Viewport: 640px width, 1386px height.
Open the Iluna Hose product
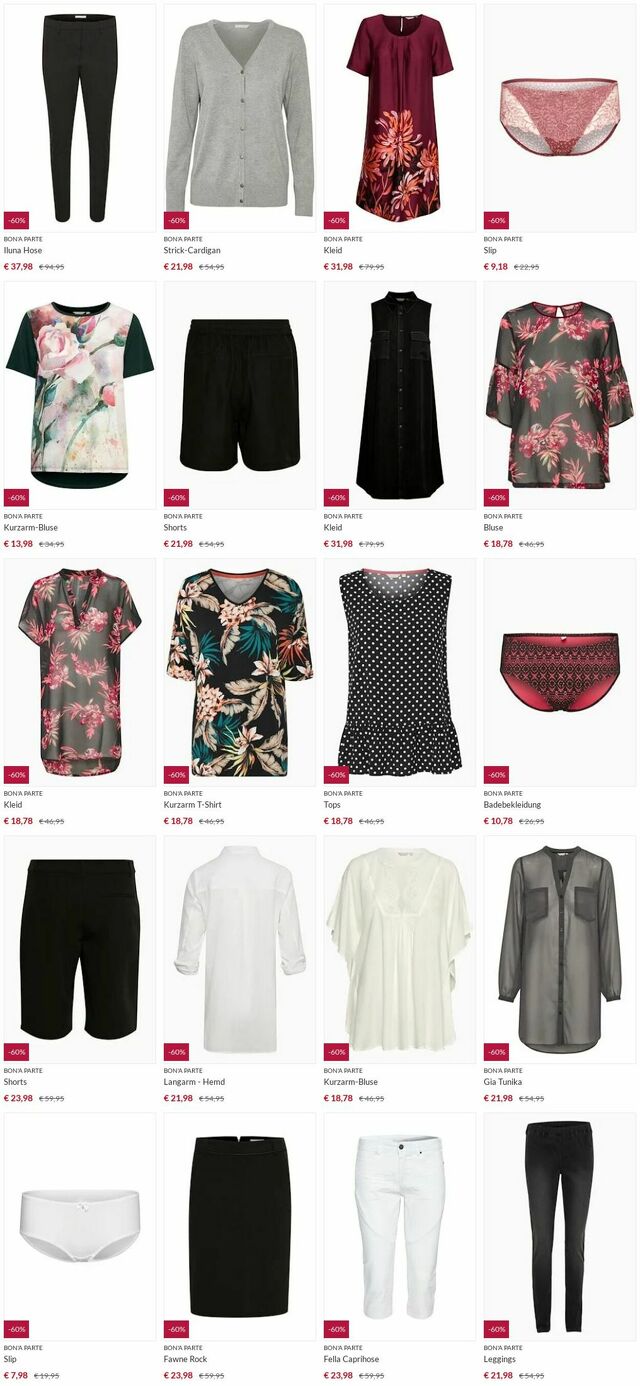(x=79, y=118)
